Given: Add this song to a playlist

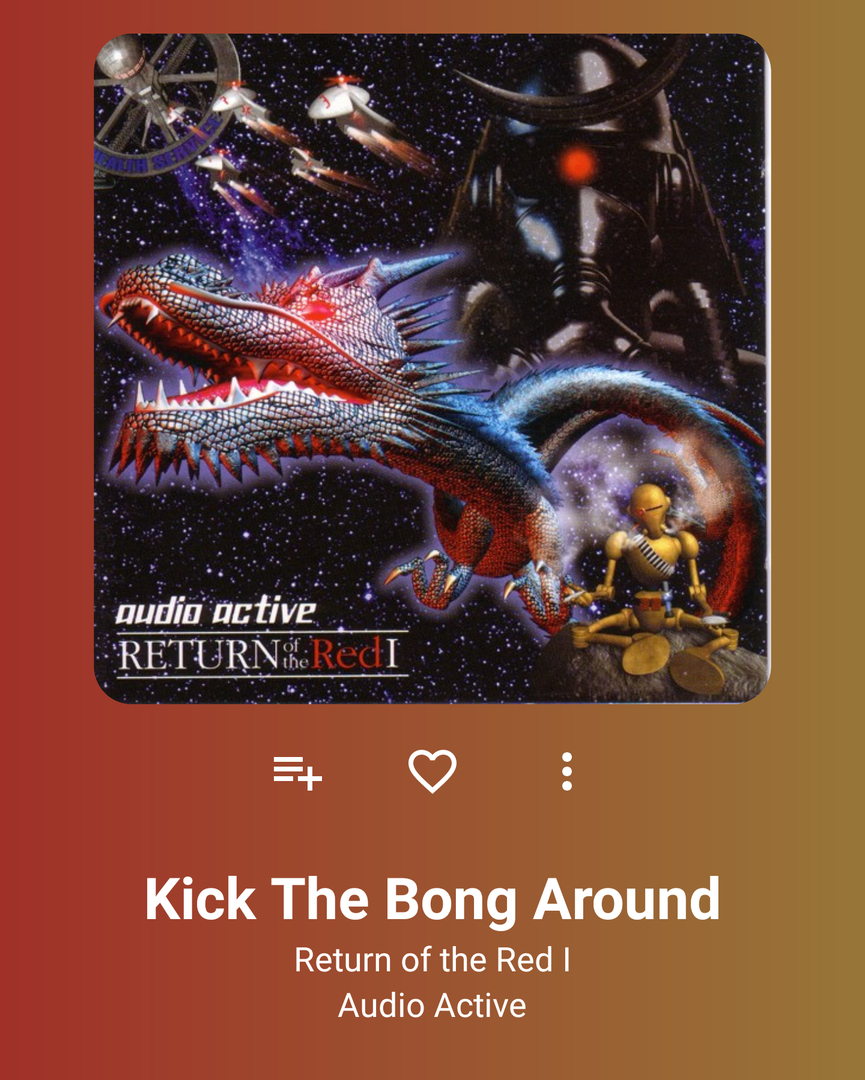Looking at the screenshot, I should tap(297, 772).
